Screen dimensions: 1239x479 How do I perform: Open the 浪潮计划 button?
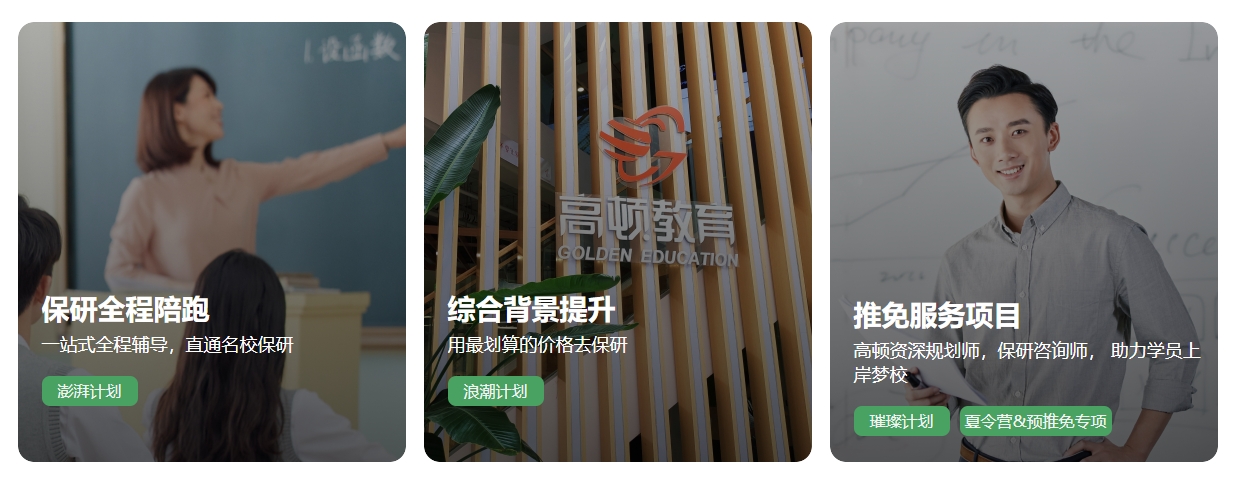point(495,391)
